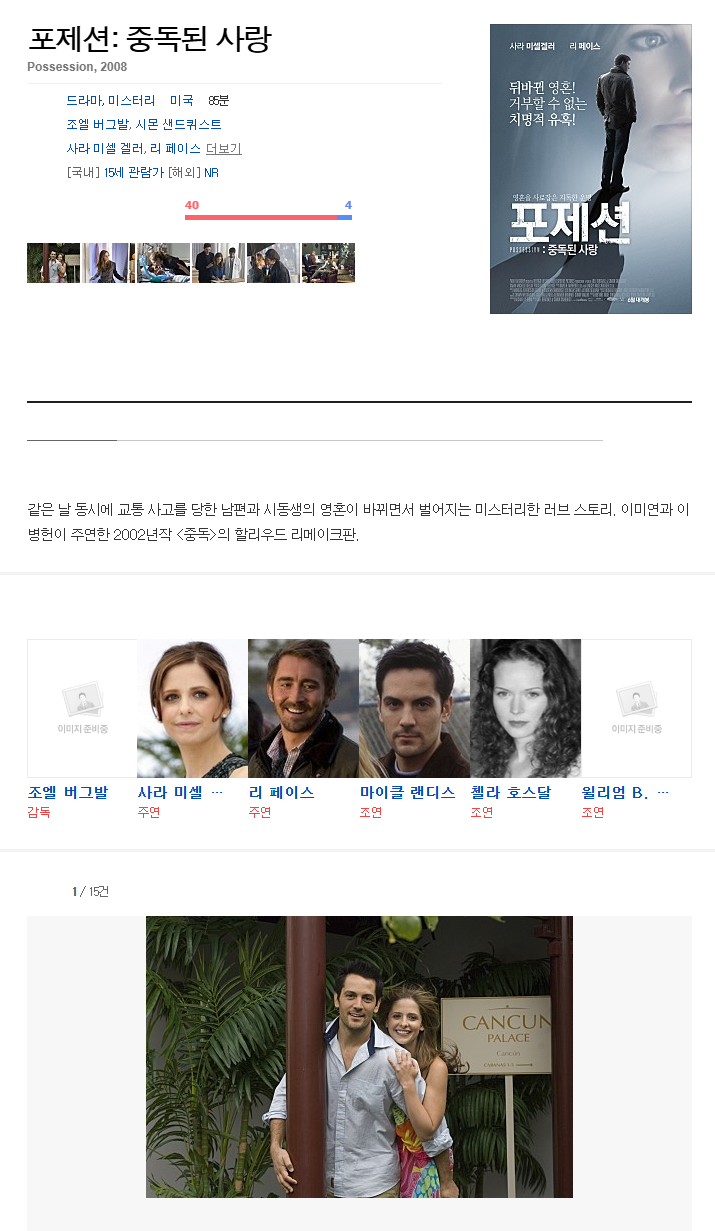The height and width of the screenshot is (1231, 715).
Task: Open director 조엘 버그발 link in info
Action: coord(97,125)
